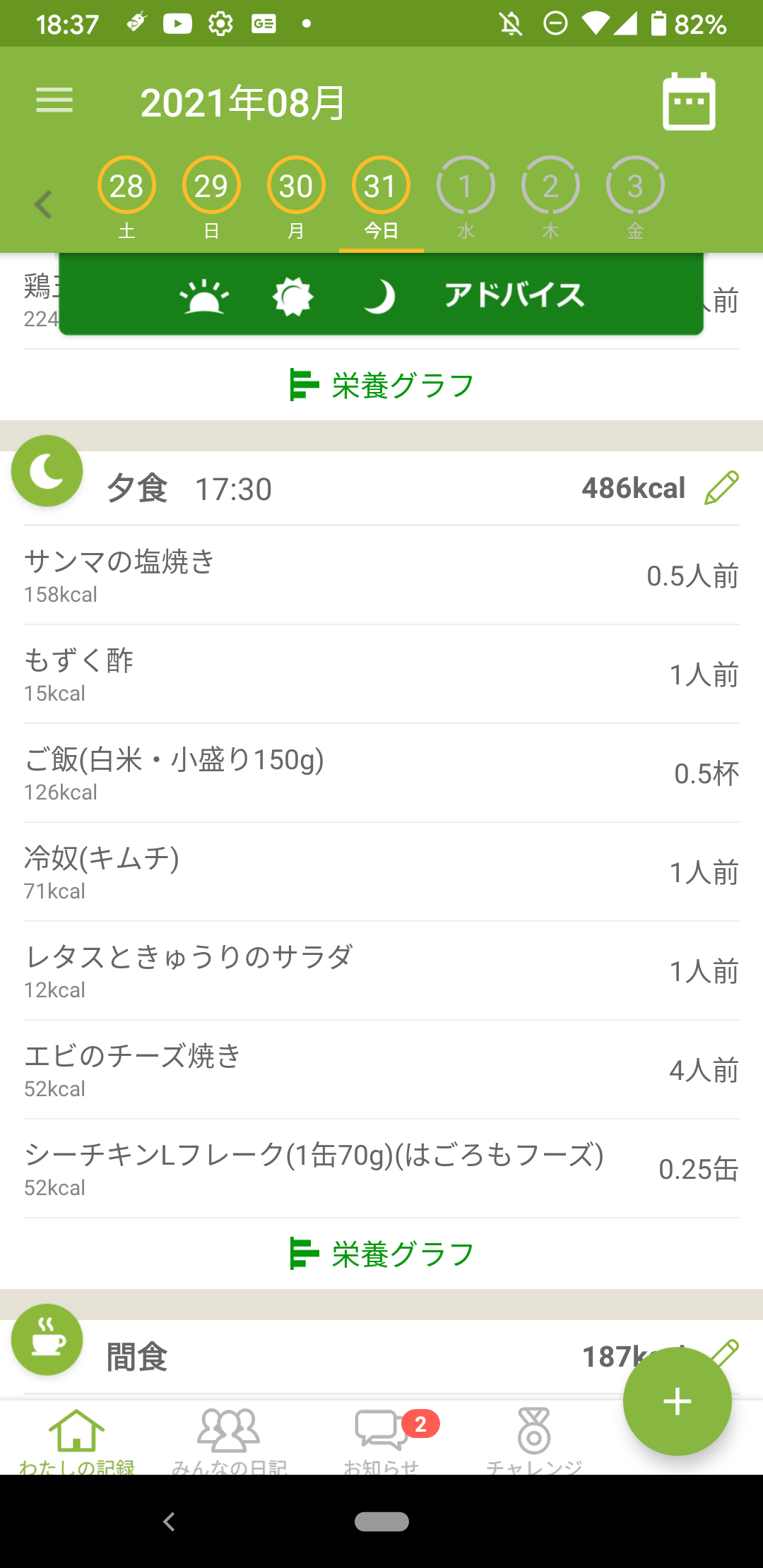Jump to dinner via moon icon
763x1568 pixels.
coord(379,297)
